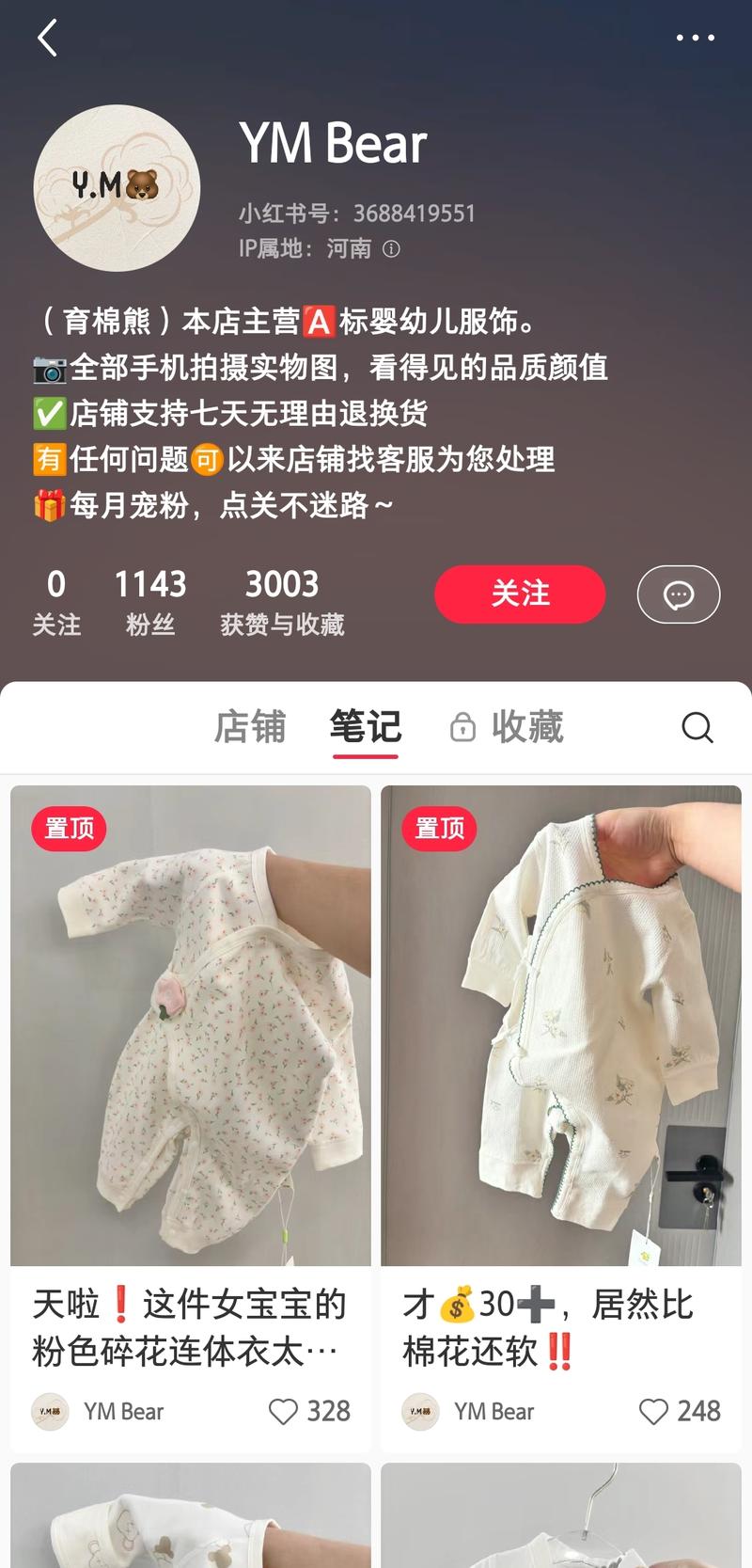Tap the back arrow at top left
752x1568 pixels.
tap(45, 38)
